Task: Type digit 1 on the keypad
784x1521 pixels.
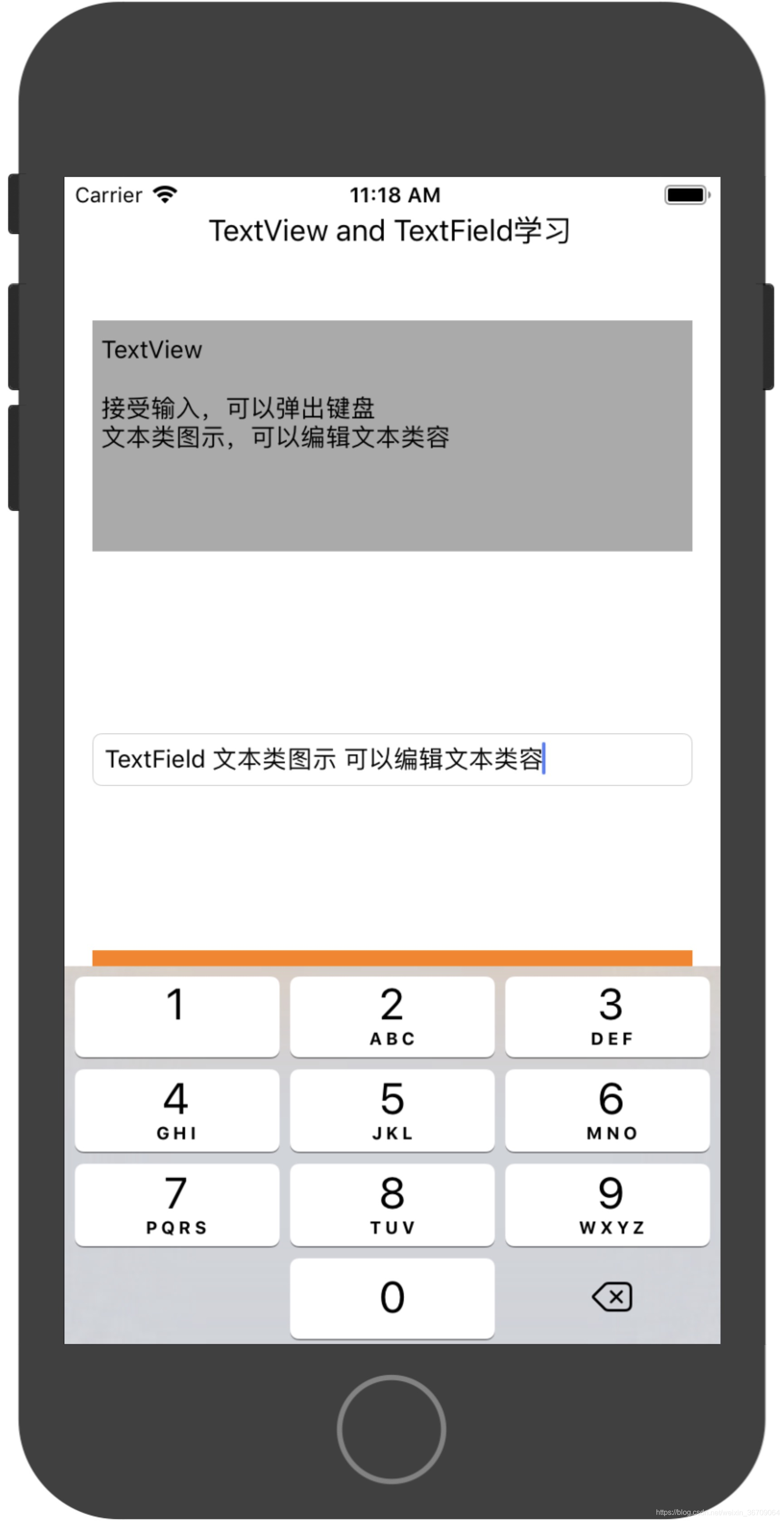Action: tap(177, 1016)
